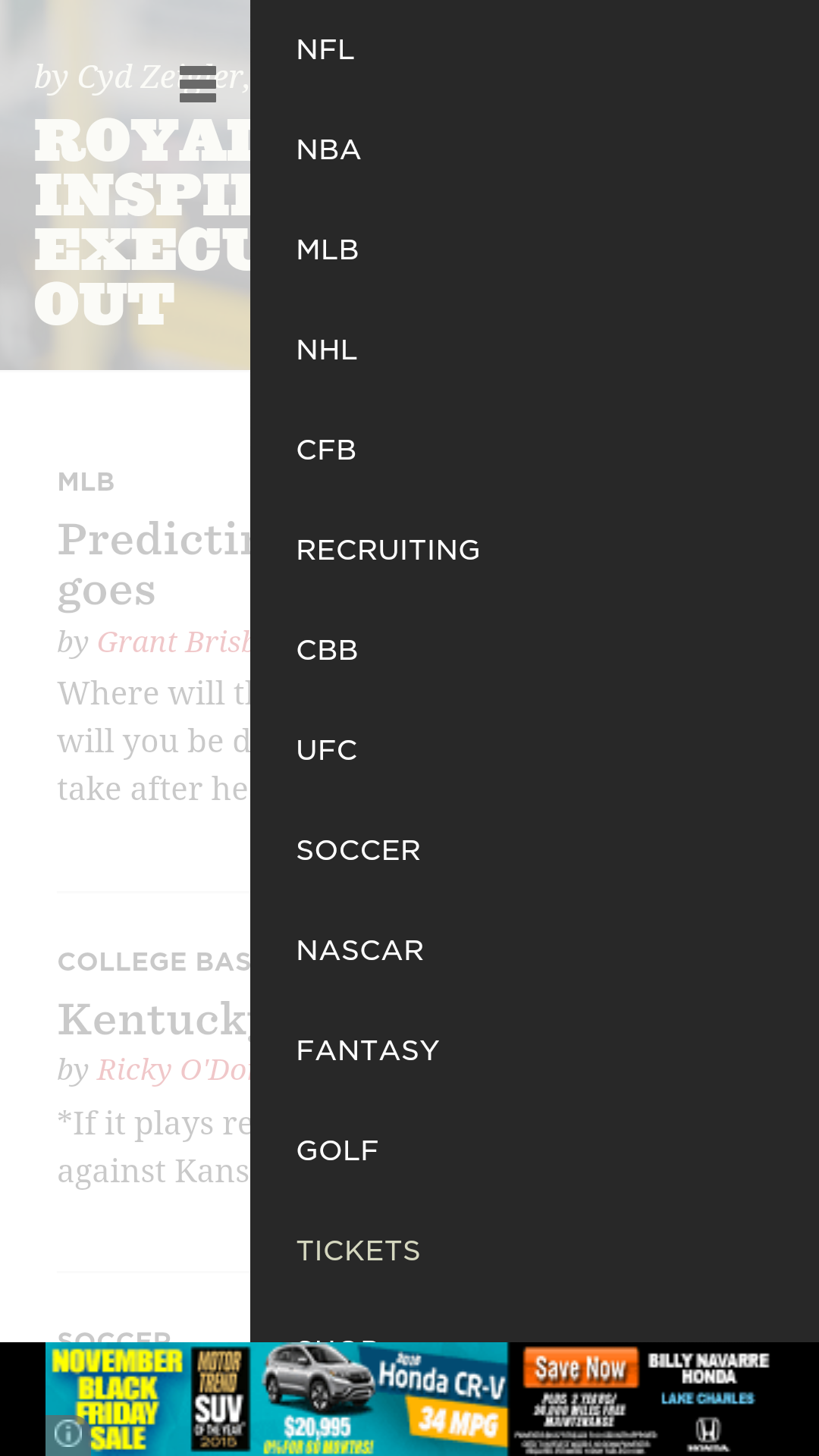This screenshot has width=819, height=1456.
Task: Select FANTASY in the menu
Action: pyautogui.click(x=367, y=1050)
